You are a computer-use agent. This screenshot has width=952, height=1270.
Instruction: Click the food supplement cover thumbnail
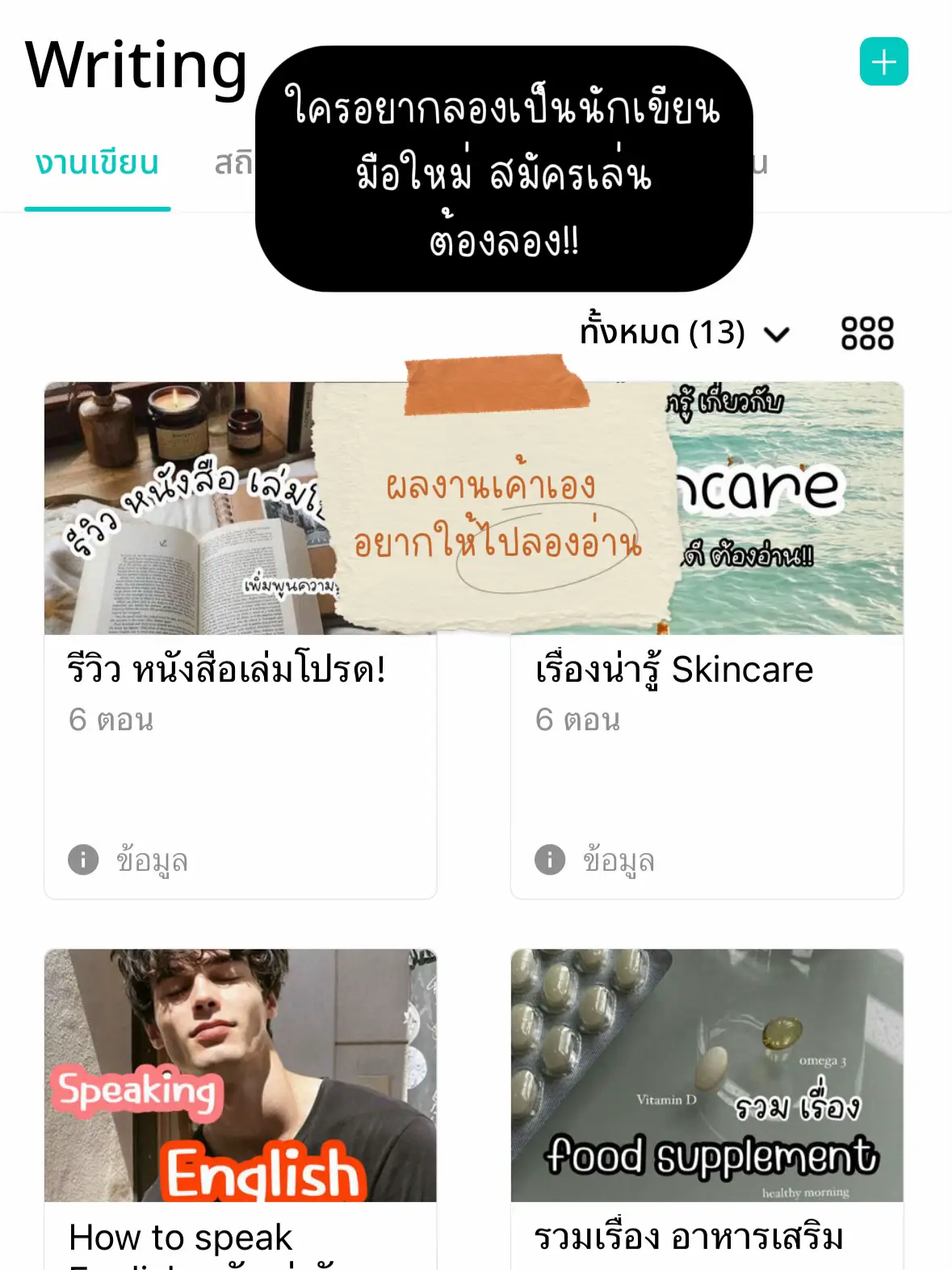[707, 1074]
